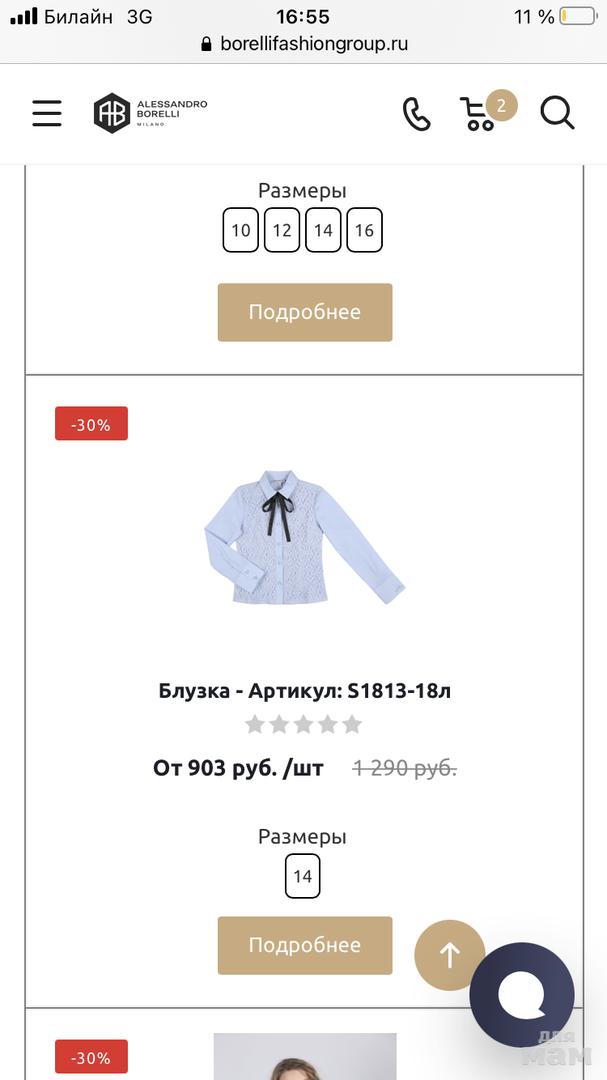Image resolution: width=607 pixels, height=1080 pixels.
Task: Pick size 14 for blouse S1813-18л
Action: 303,876
